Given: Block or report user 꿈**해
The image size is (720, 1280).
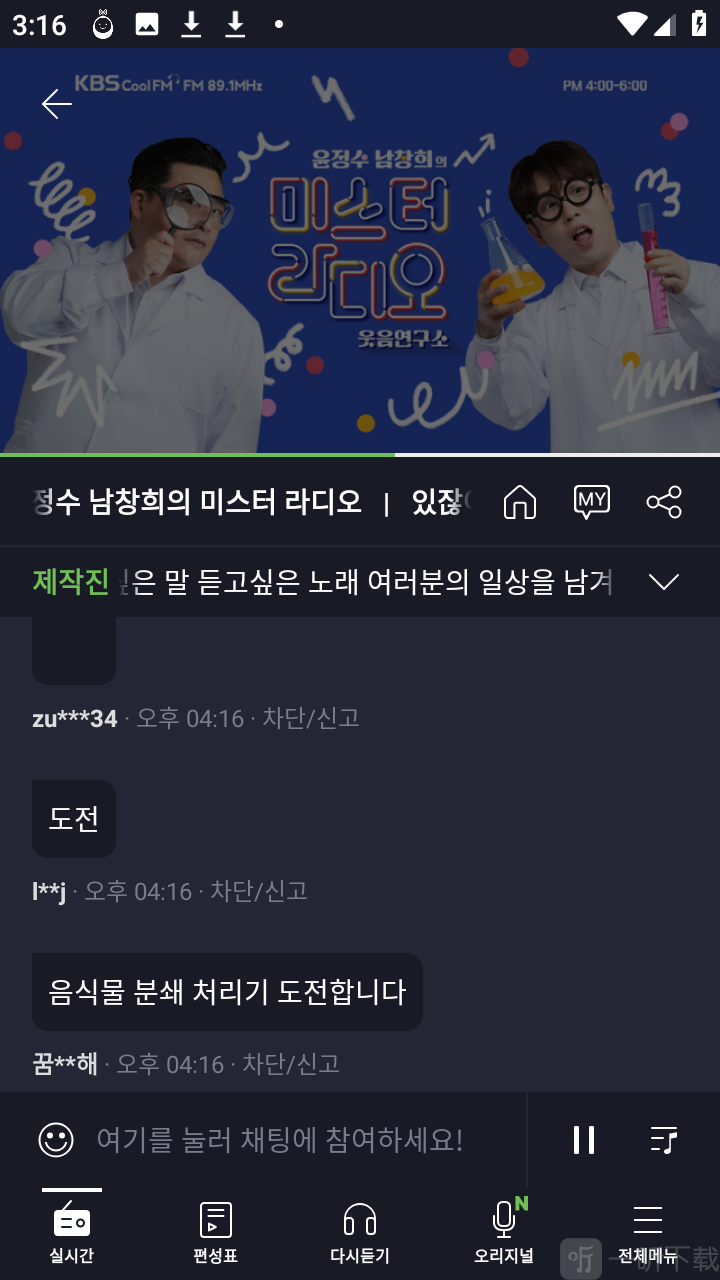Looking at the screenshot, I should click(291, 1063).
